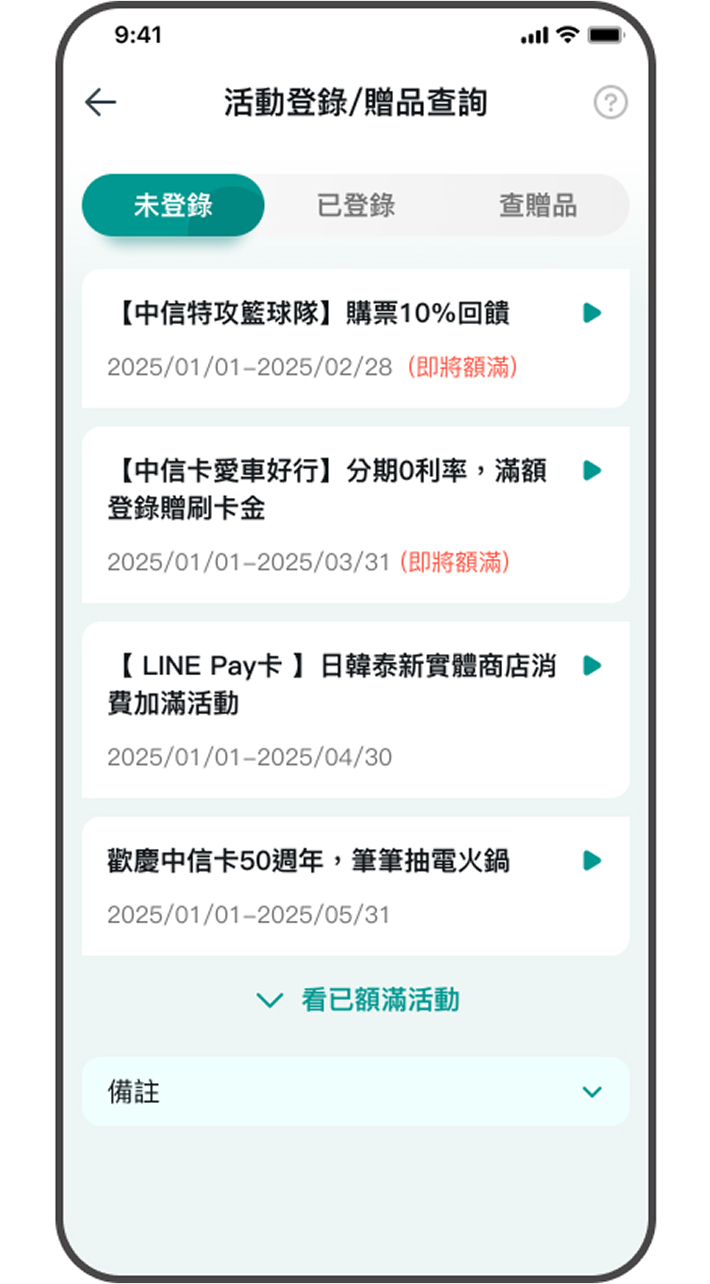Switch to the 已登錄 tab
The height and width of the screenshot is (1284, 710).
coord(356,206)
